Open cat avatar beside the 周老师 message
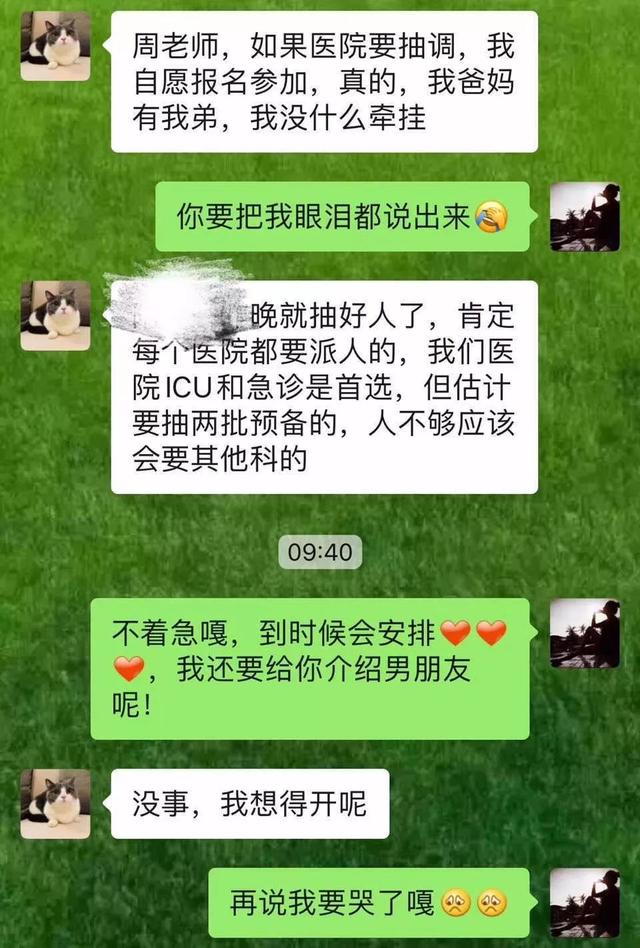 tap(55, 46)
